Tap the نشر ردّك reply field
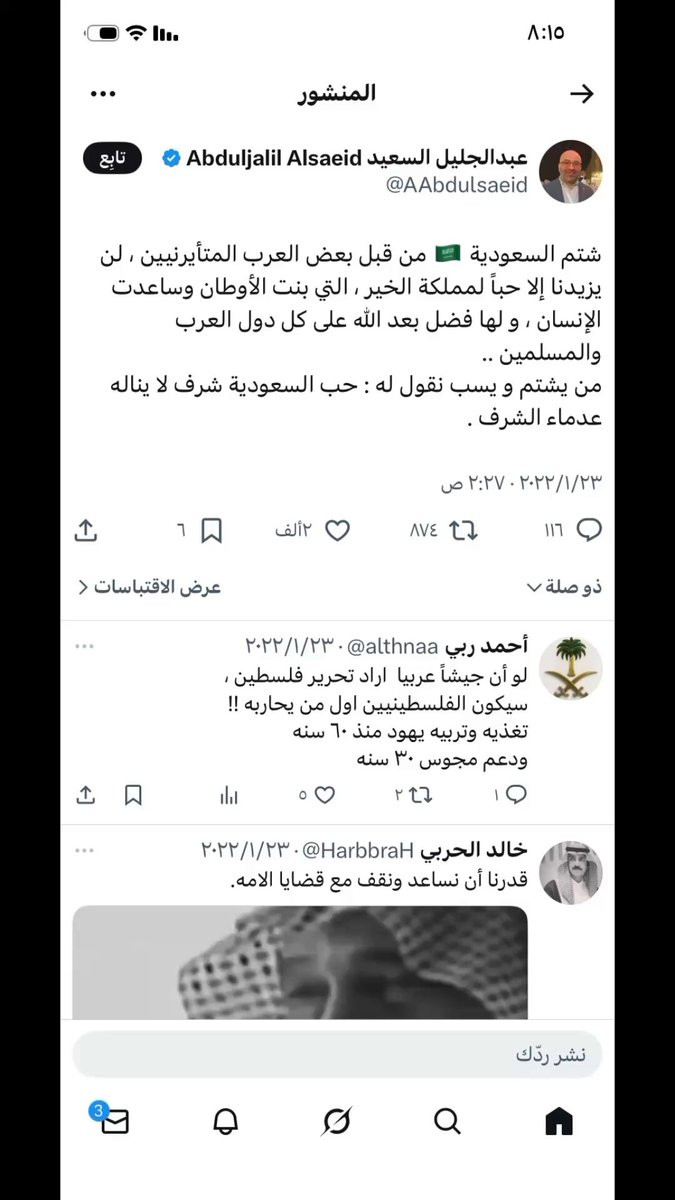Image resolution: width=675 pixels, height=1200 pixels. pyautogui.click(x=337, y=1055)
